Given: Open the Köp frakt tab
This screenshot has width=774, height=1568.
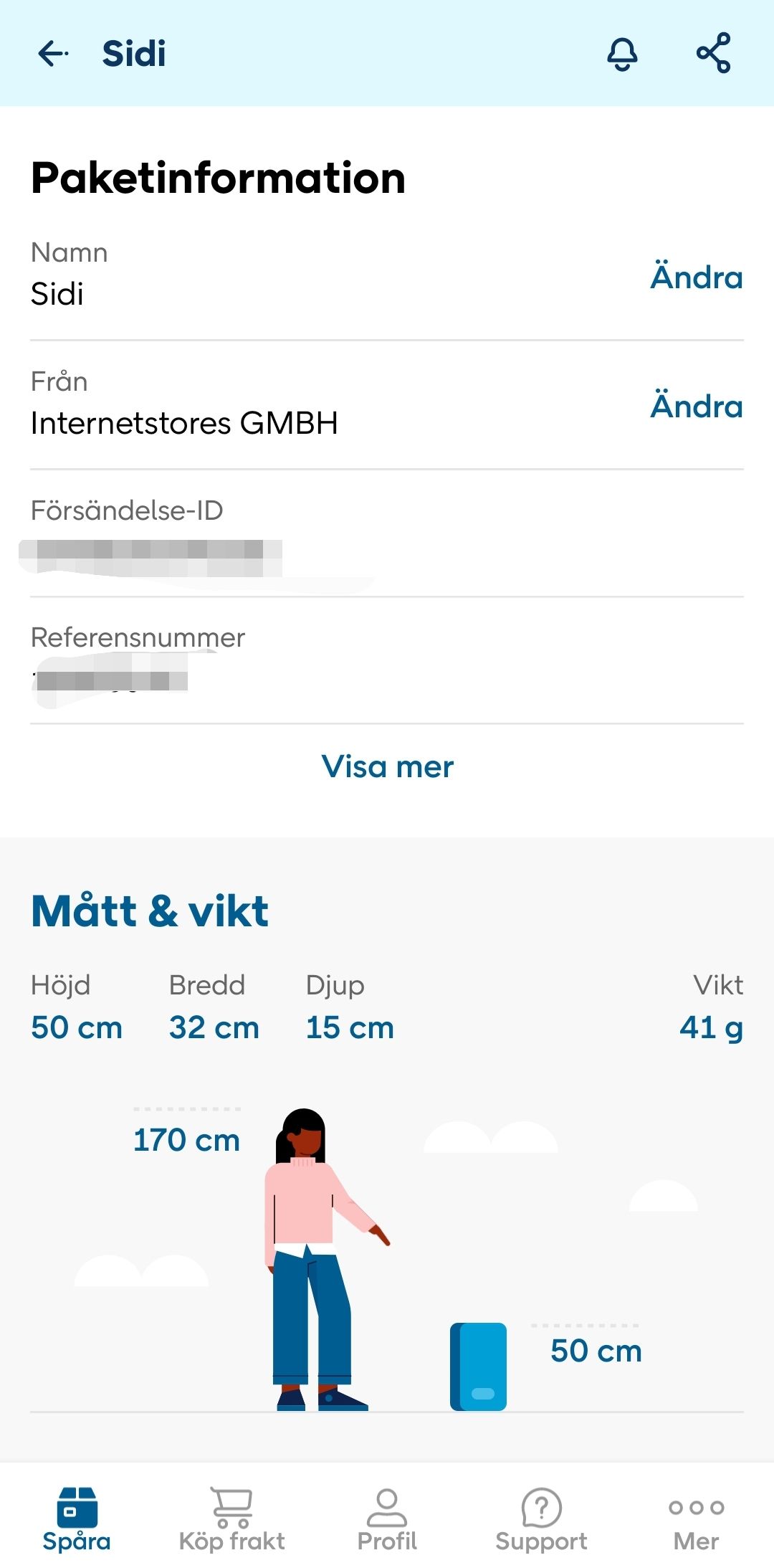Looking at the screenshot, I should tap(231, 1519).
